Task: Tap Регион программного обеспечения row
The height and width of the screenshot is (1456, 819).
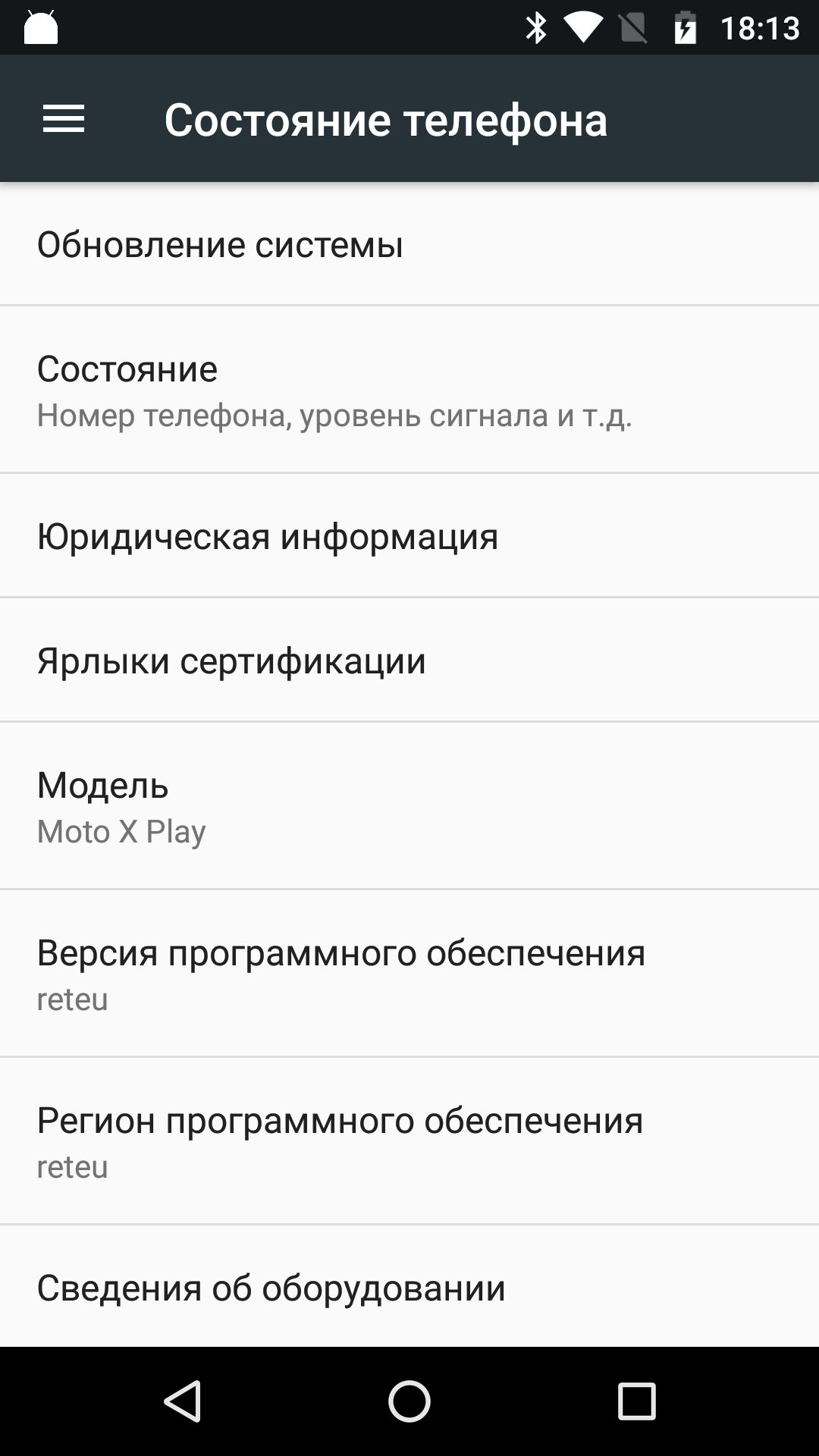Action: [409, 1141]
